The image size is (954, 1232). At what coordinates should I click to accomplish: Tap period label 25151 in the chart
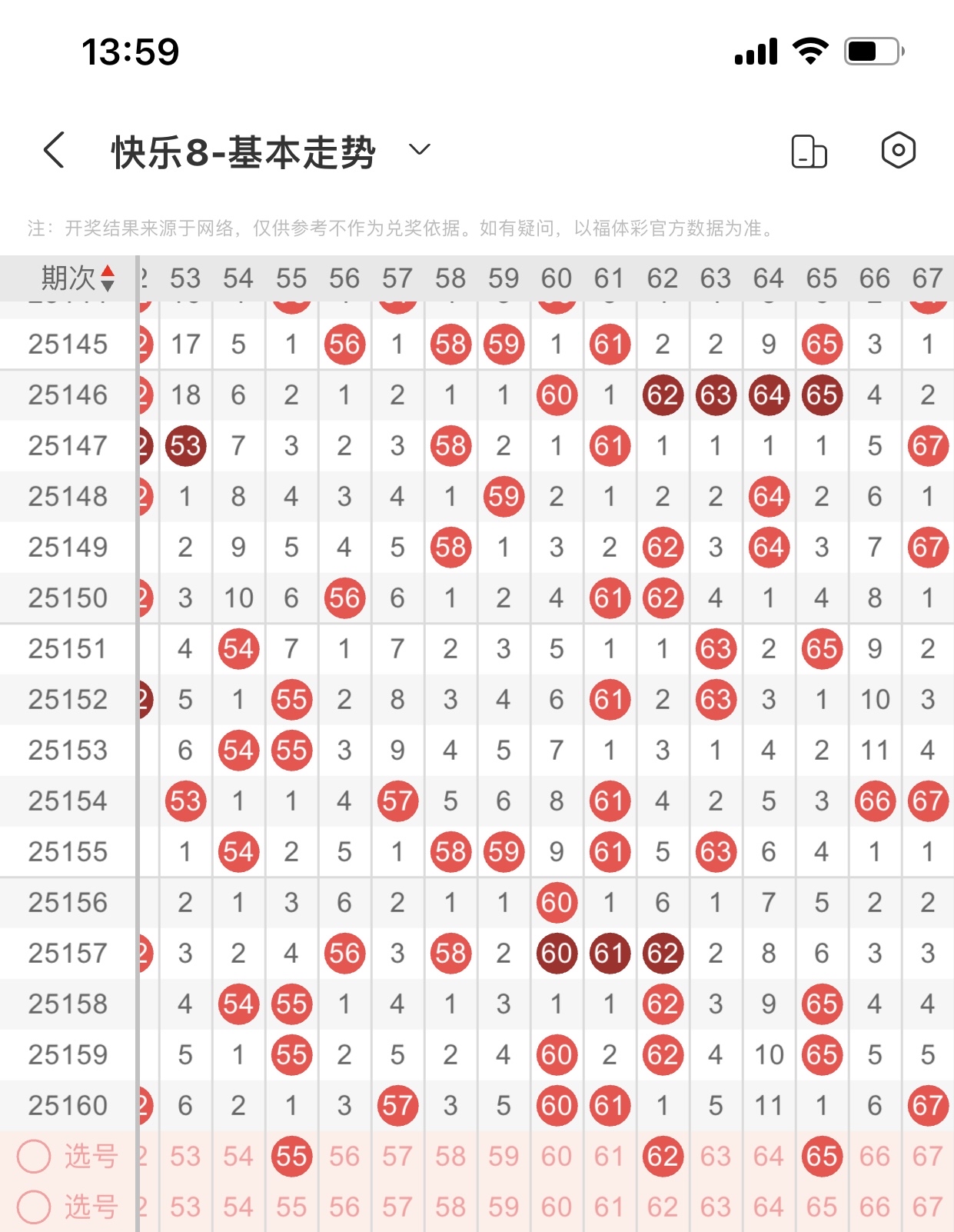[66, 648]
